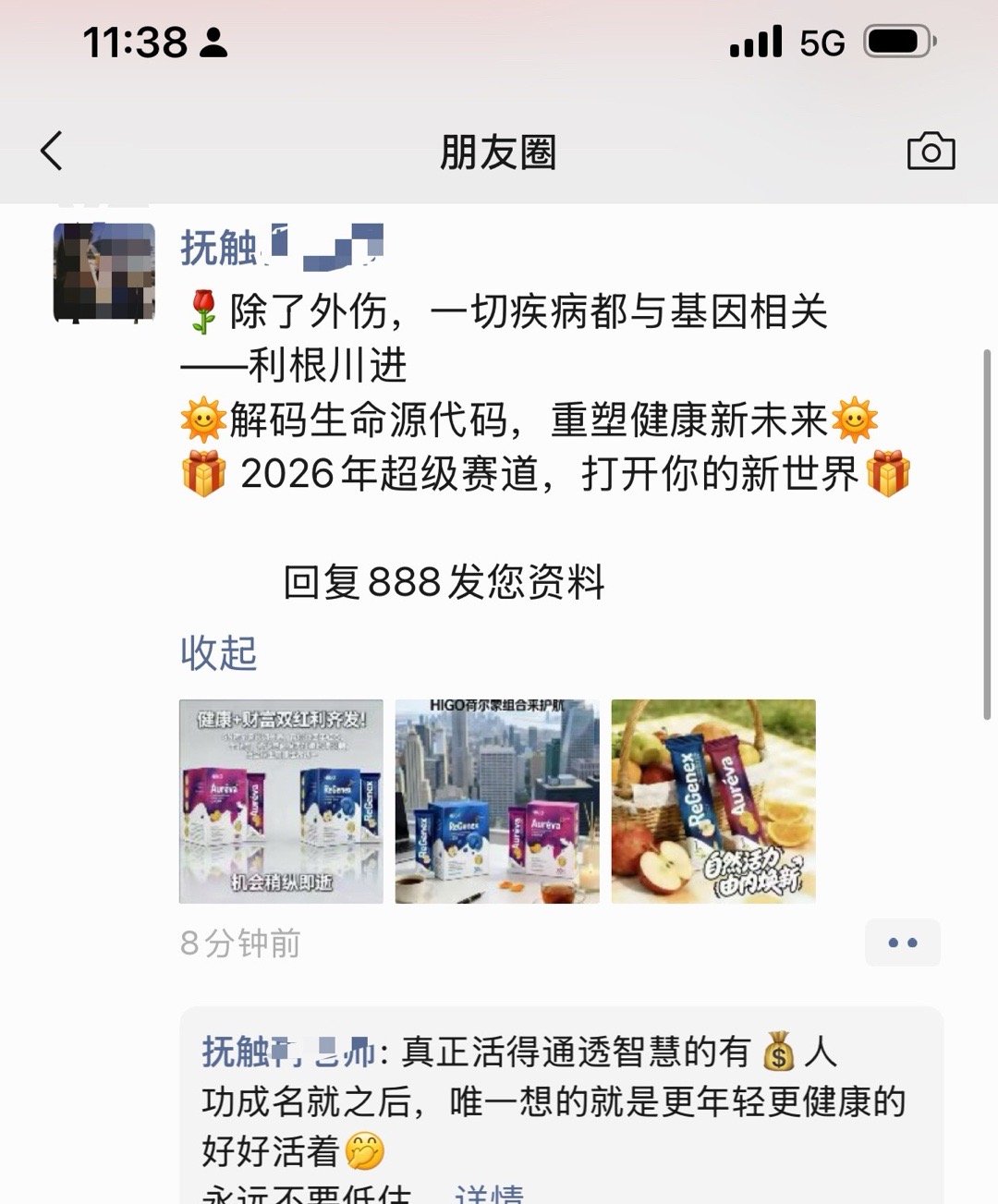Open the picnic basket fruit image
This screenshot has height=1204, width=998.
[712, 800]
